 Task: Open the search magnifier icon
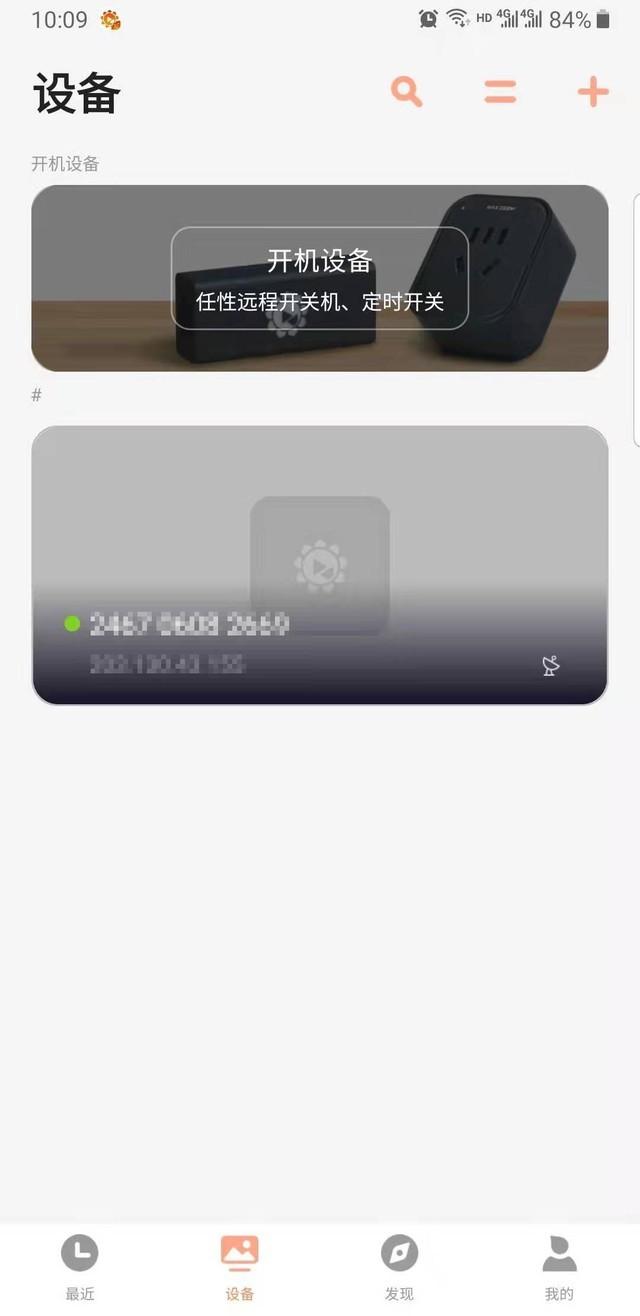pyautogui.click(x=406, y=92)
